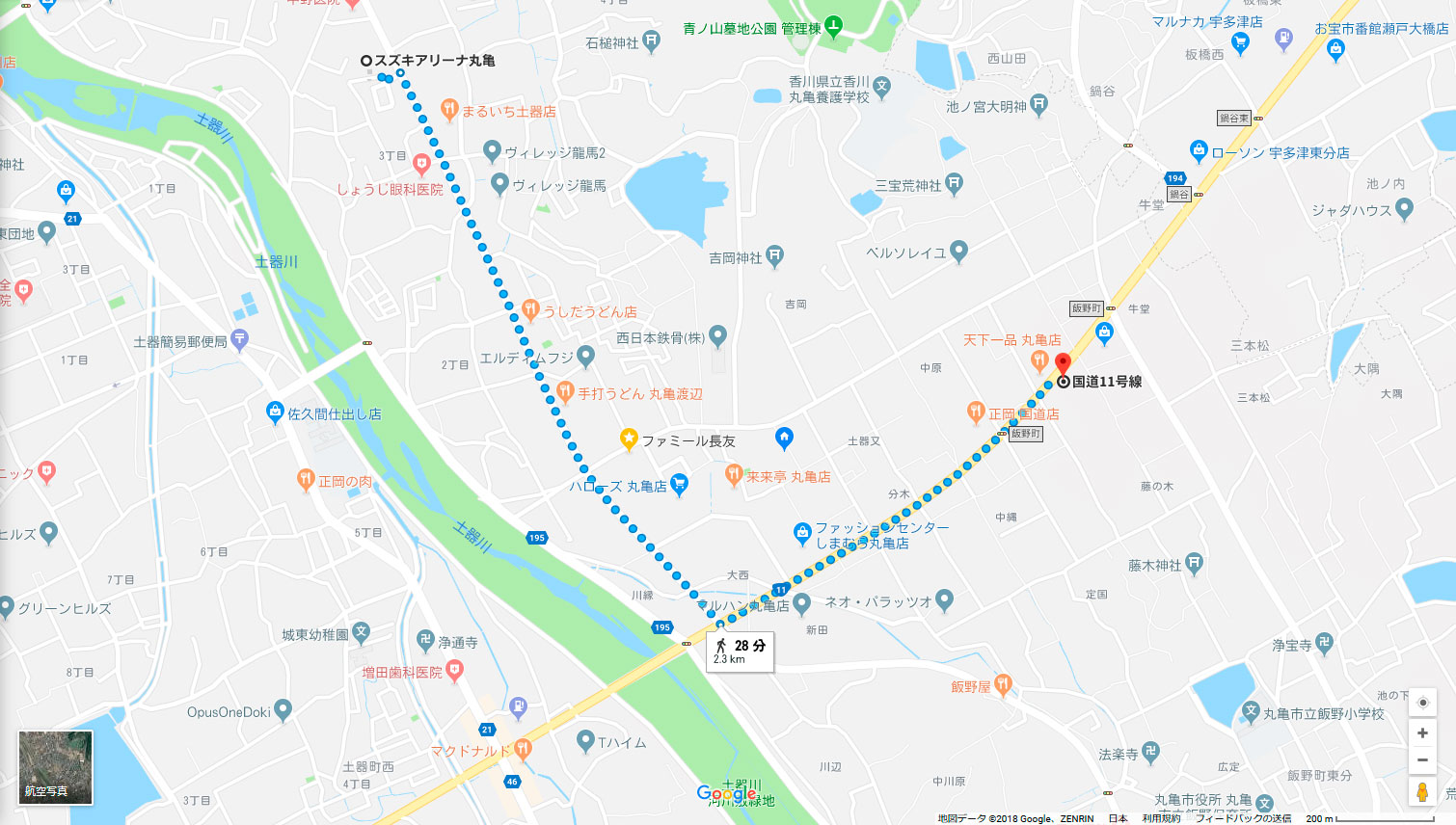Image resolution: width=1456 pixels, height=825 pixels.
Task: Select the まるいち土器店 restaurant pin
Action: point(449,109)
